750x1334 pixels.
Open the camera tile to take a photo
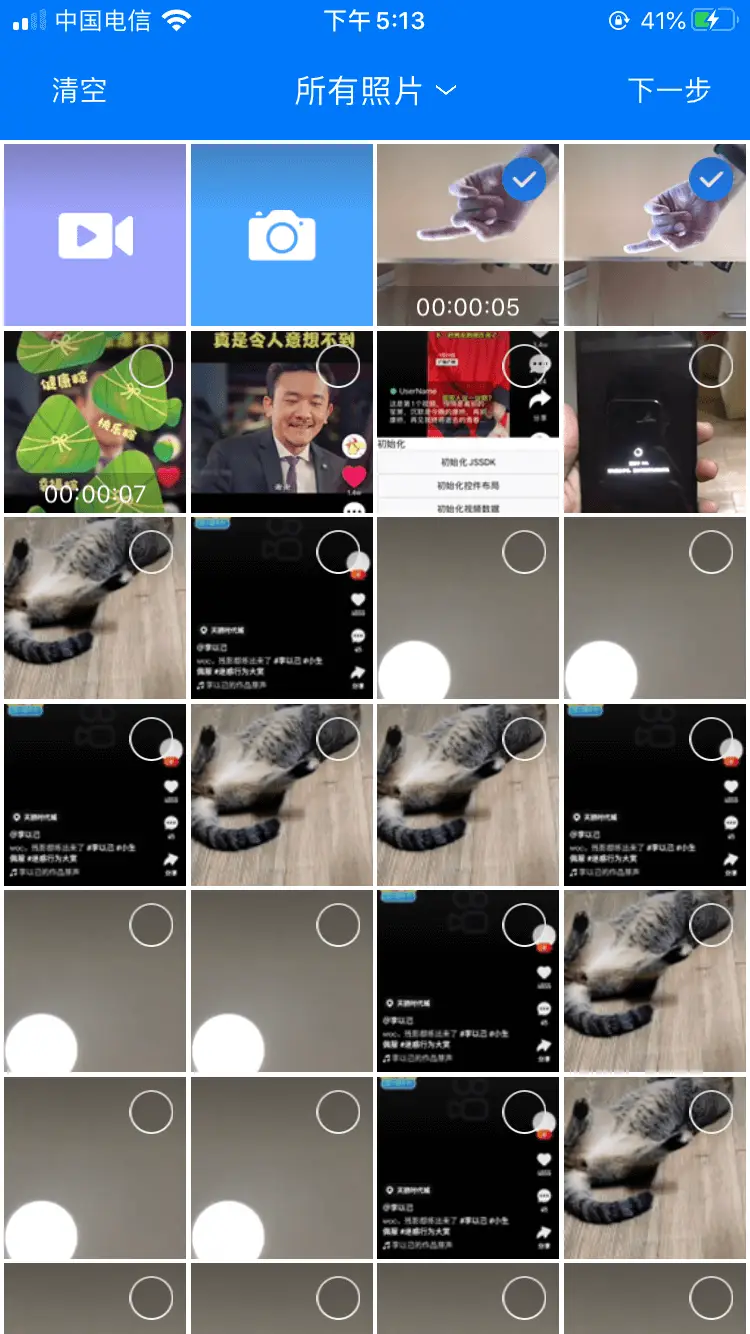pyautogui.click(x=282, y=236)
